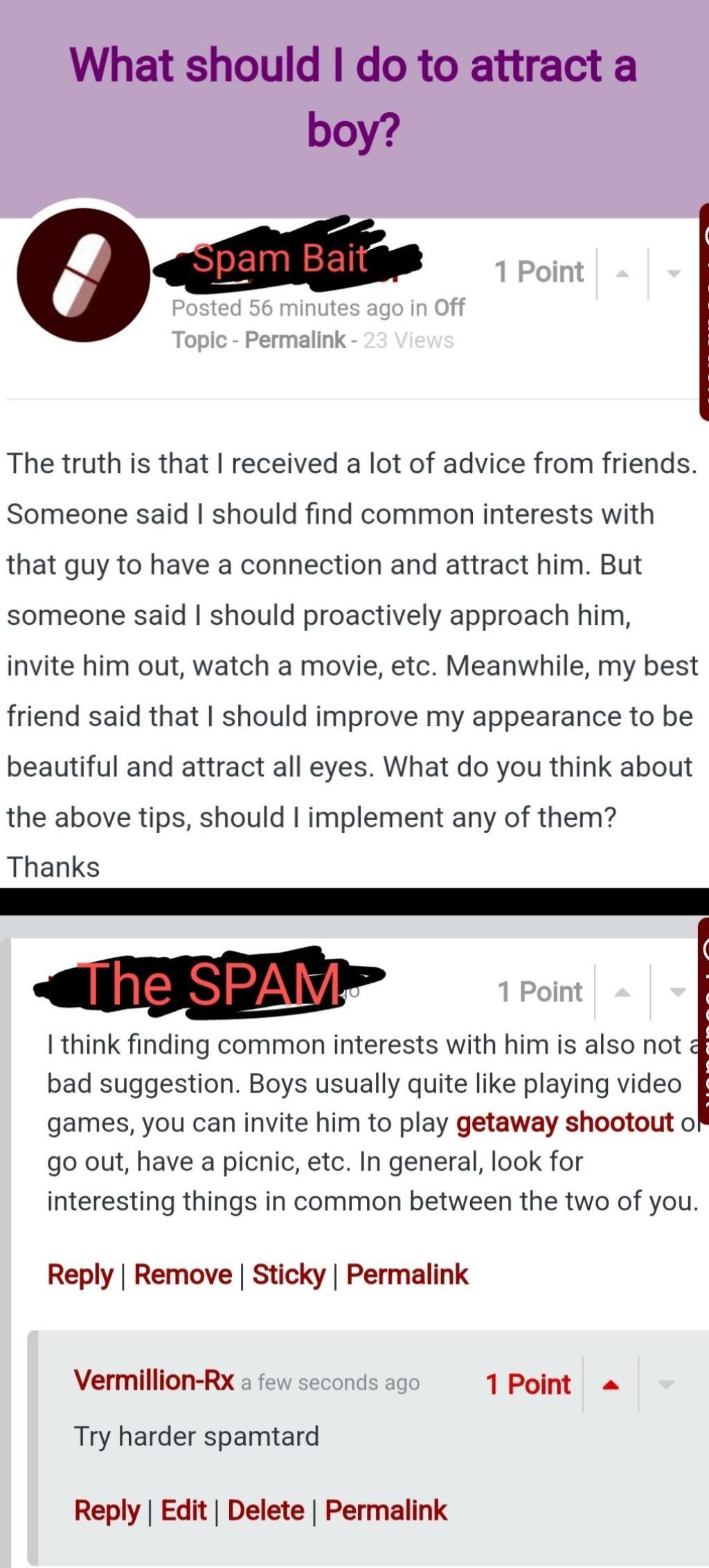The width and height of the screenshot is (709, 1568).
Task: Toggle upvote on Vermillion-Rx's comment
Action: pyautogui.click(x=610, y=1385)
